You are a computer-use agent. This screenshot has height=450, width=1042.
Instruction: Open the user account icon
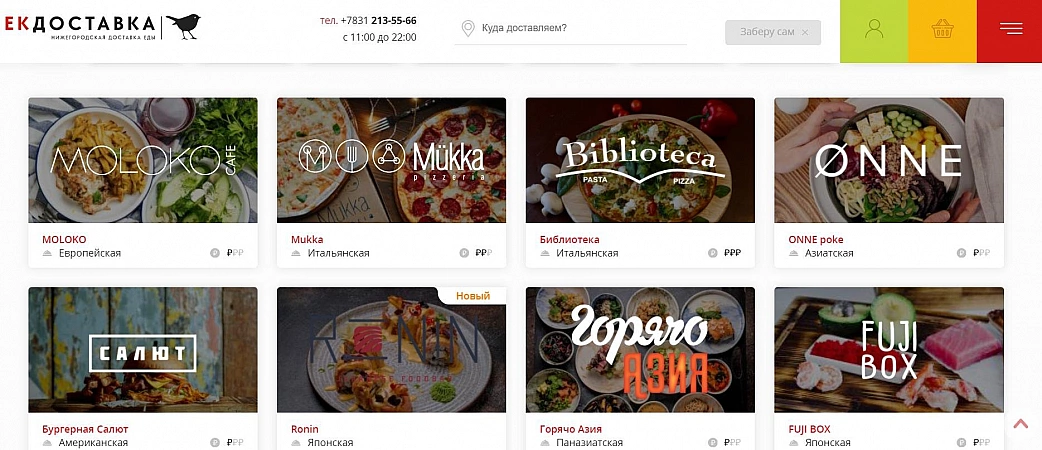pyautogui.click(x=874, y=30)
